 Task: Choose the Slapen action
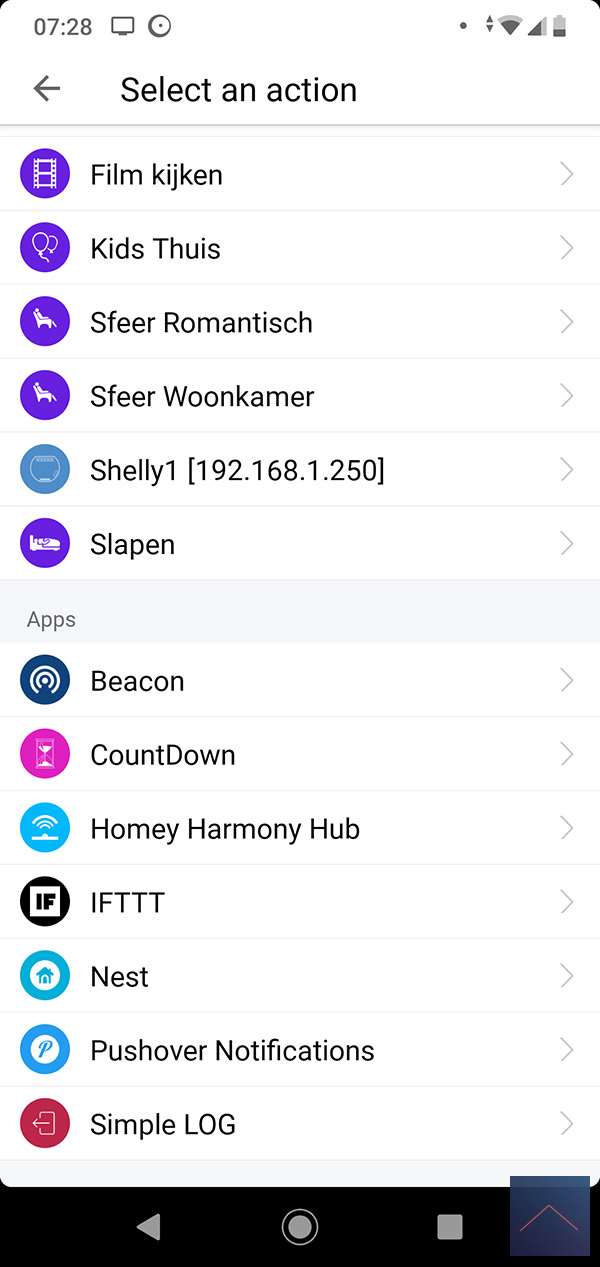click(x=300, y=544)
